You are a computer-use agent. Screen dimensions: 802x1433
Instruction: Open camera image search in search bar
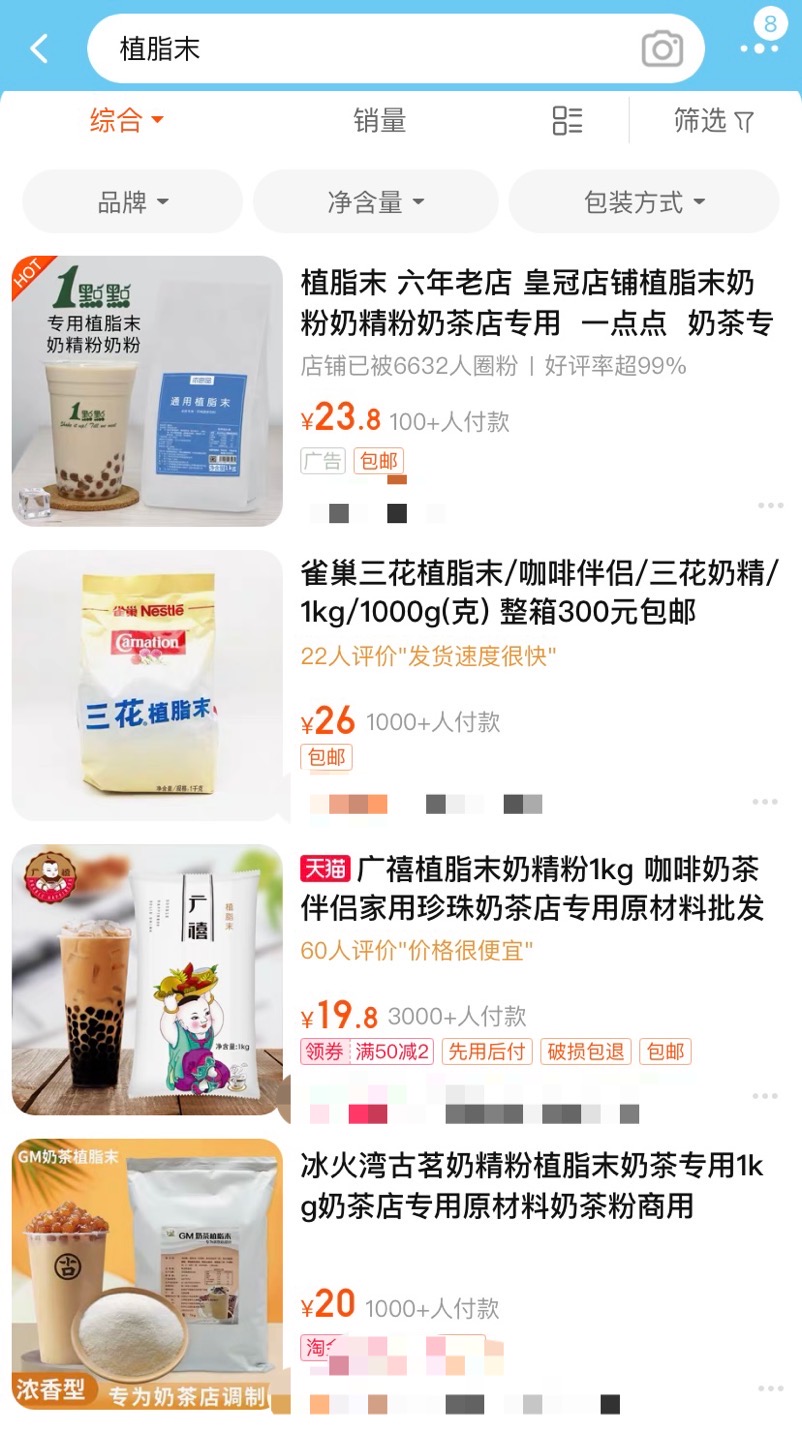662,48
